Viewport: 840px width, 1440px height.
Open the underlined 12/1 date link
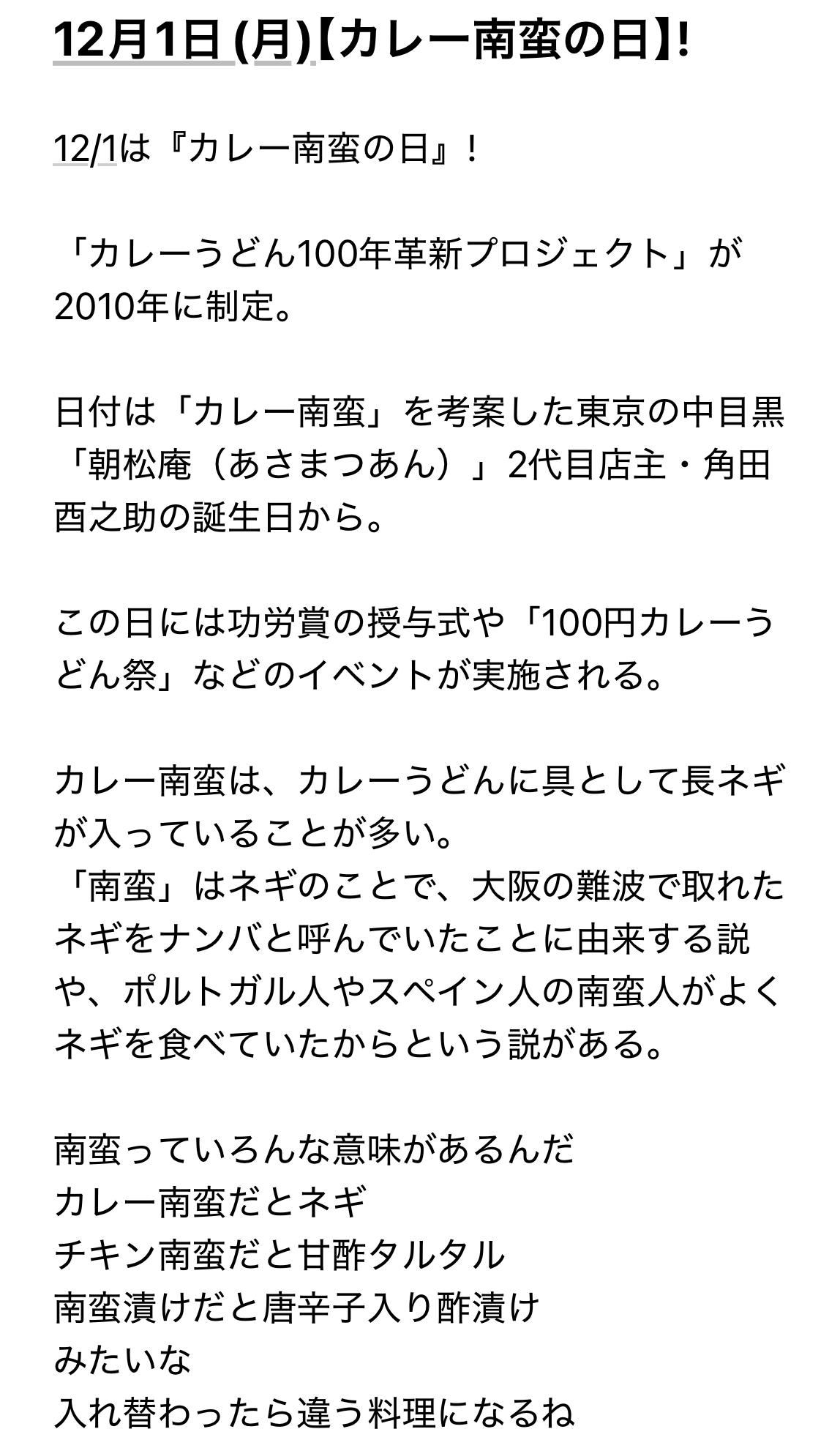click(85, 150)
